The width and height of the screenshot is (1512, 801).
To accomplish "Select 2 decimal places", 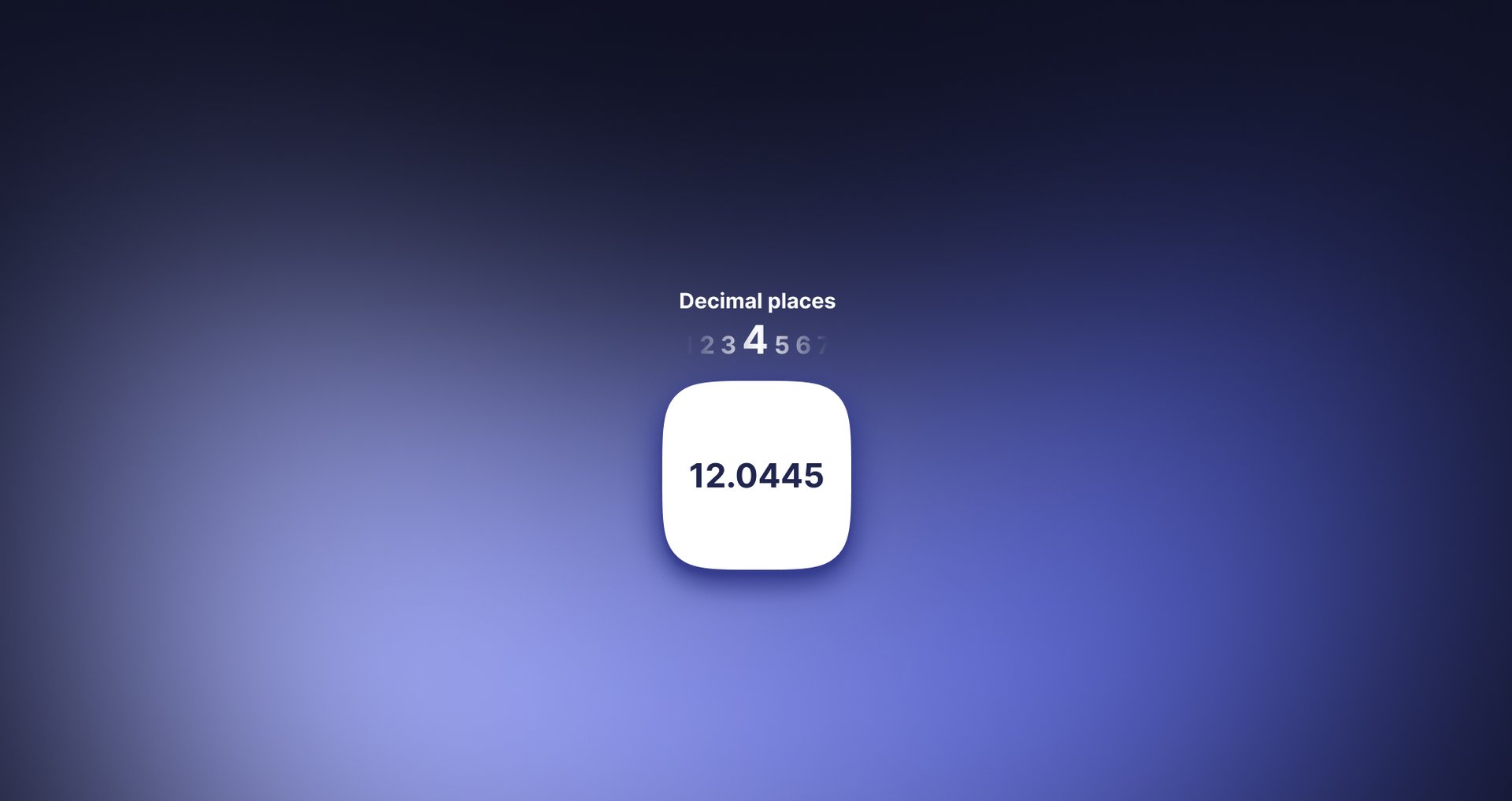I will coord(706,345).
